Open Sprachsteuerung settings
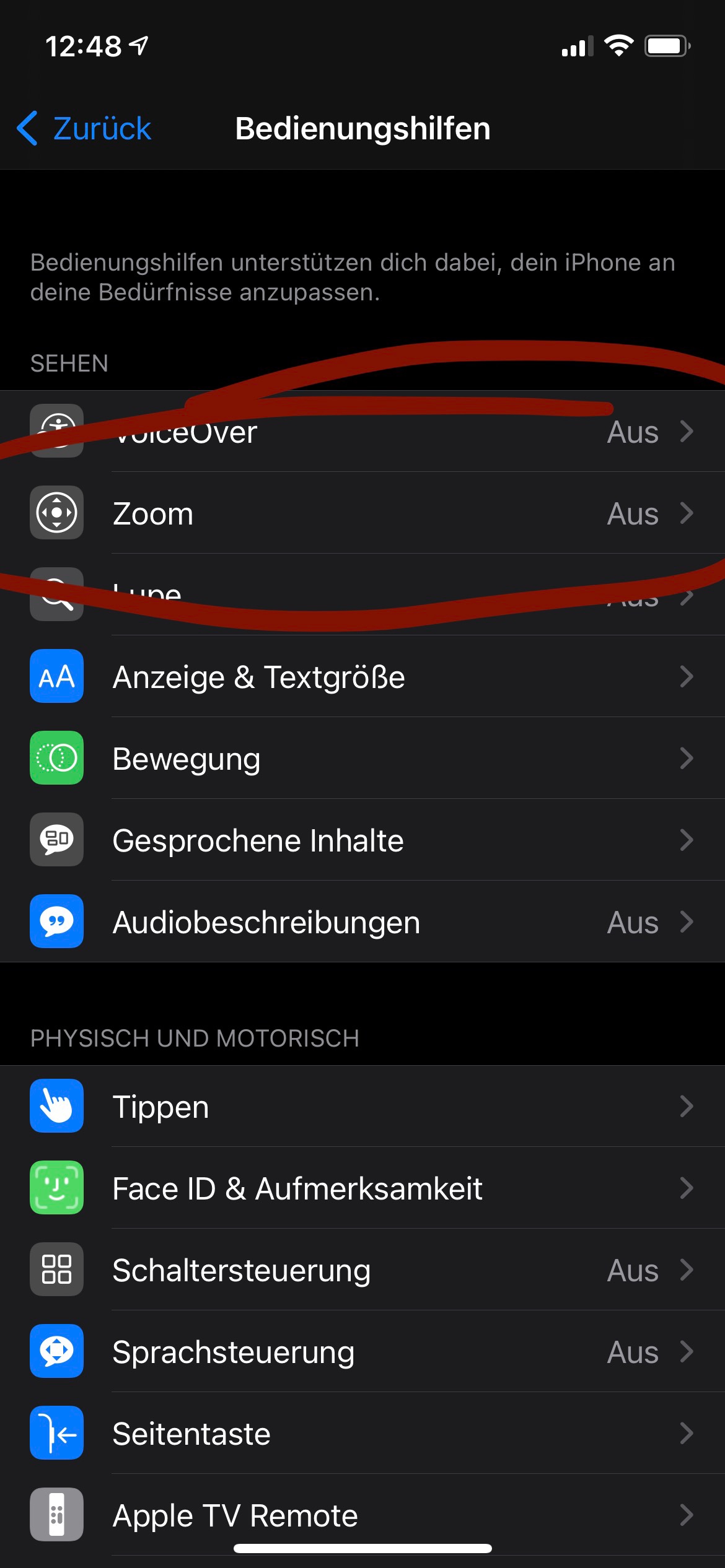Image resolution: width=725 pixels, height=1568 pixels. coord(362,1351)
